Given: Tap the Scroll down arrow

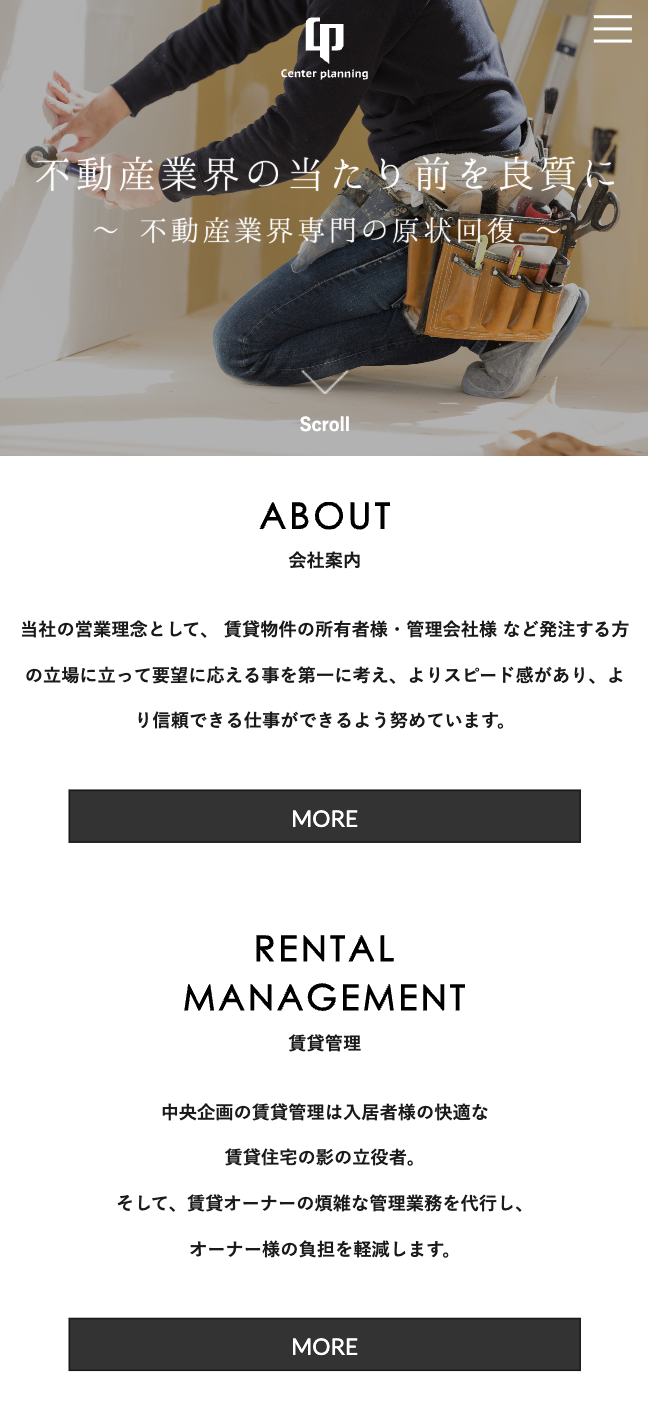Looking at the screenshot, I should point(324,402).
